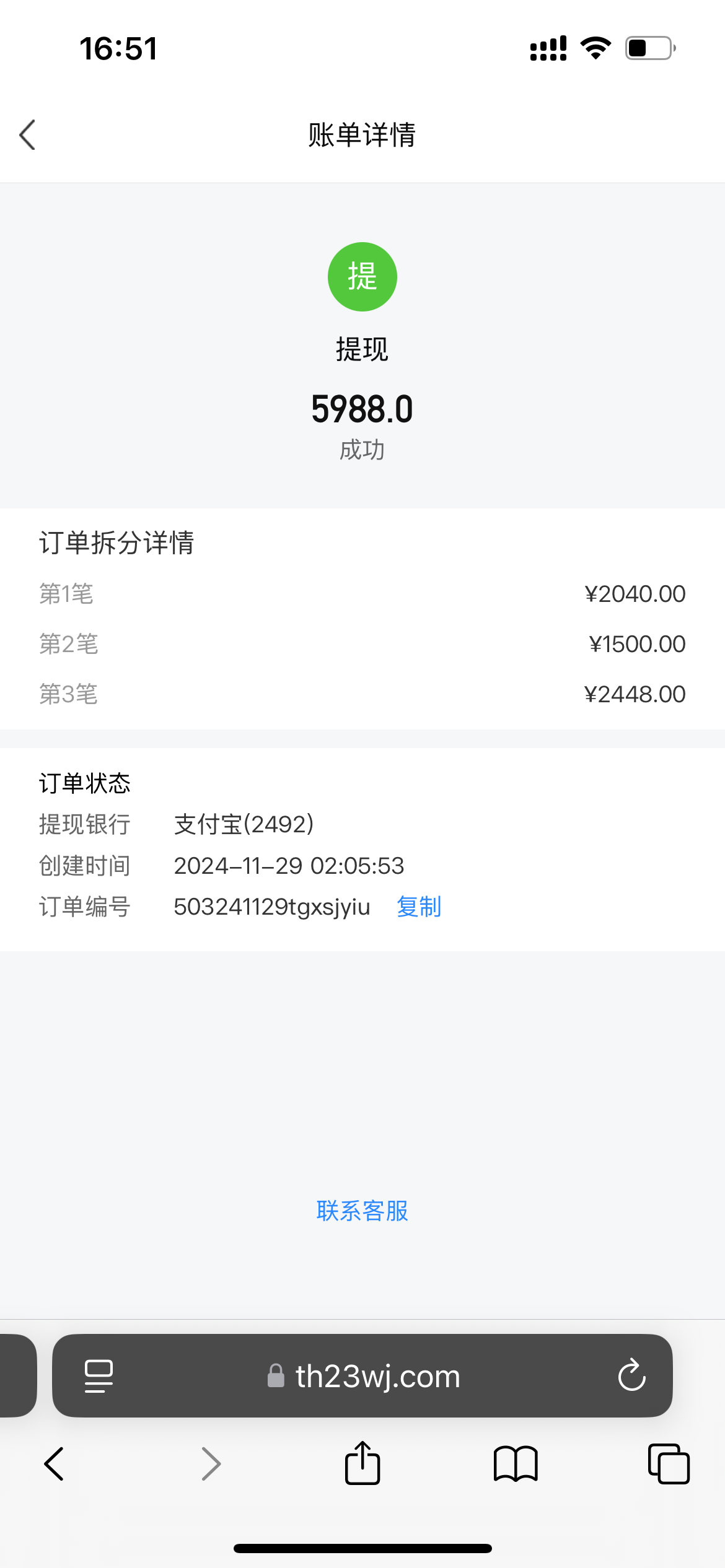Share this page from Safari toolbar
The image size is (725, 1568).
point(362,1464)
